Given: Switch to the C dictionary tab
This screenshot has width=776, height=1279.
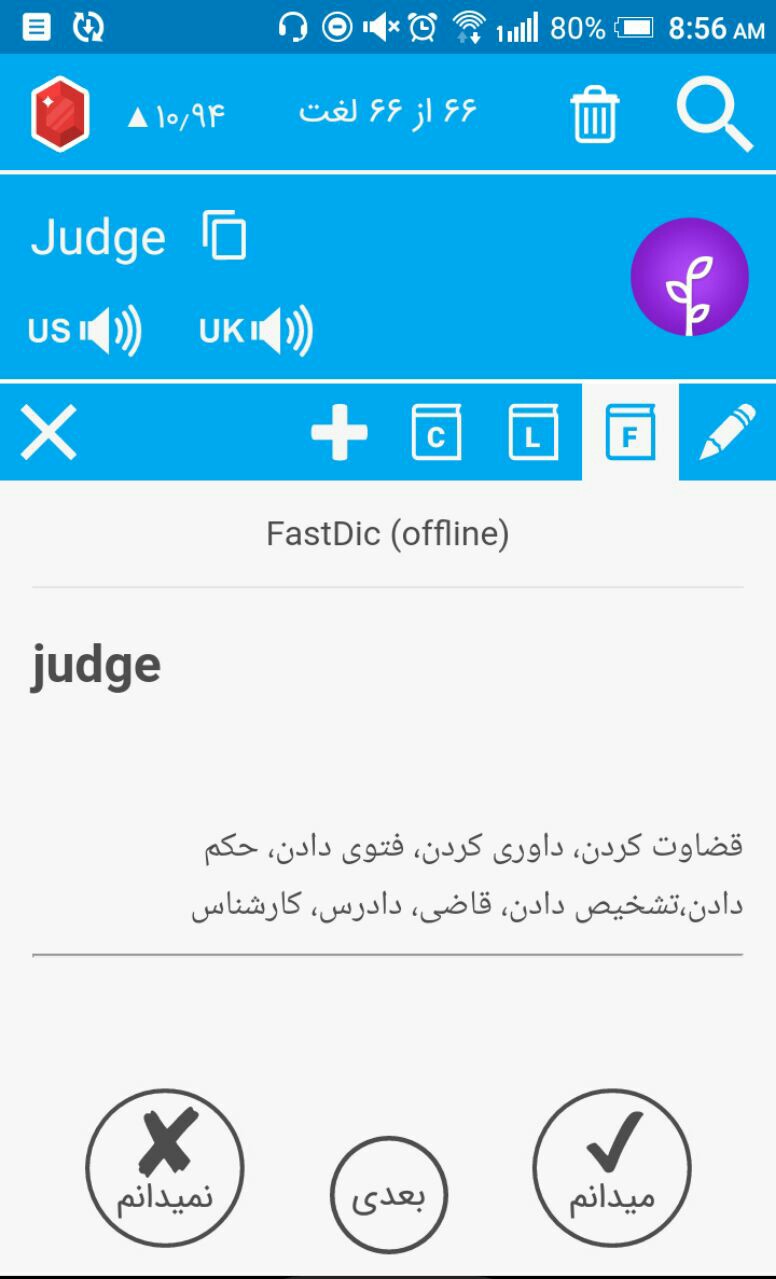Looking at the screenshot, I should [x=436, y=433].
